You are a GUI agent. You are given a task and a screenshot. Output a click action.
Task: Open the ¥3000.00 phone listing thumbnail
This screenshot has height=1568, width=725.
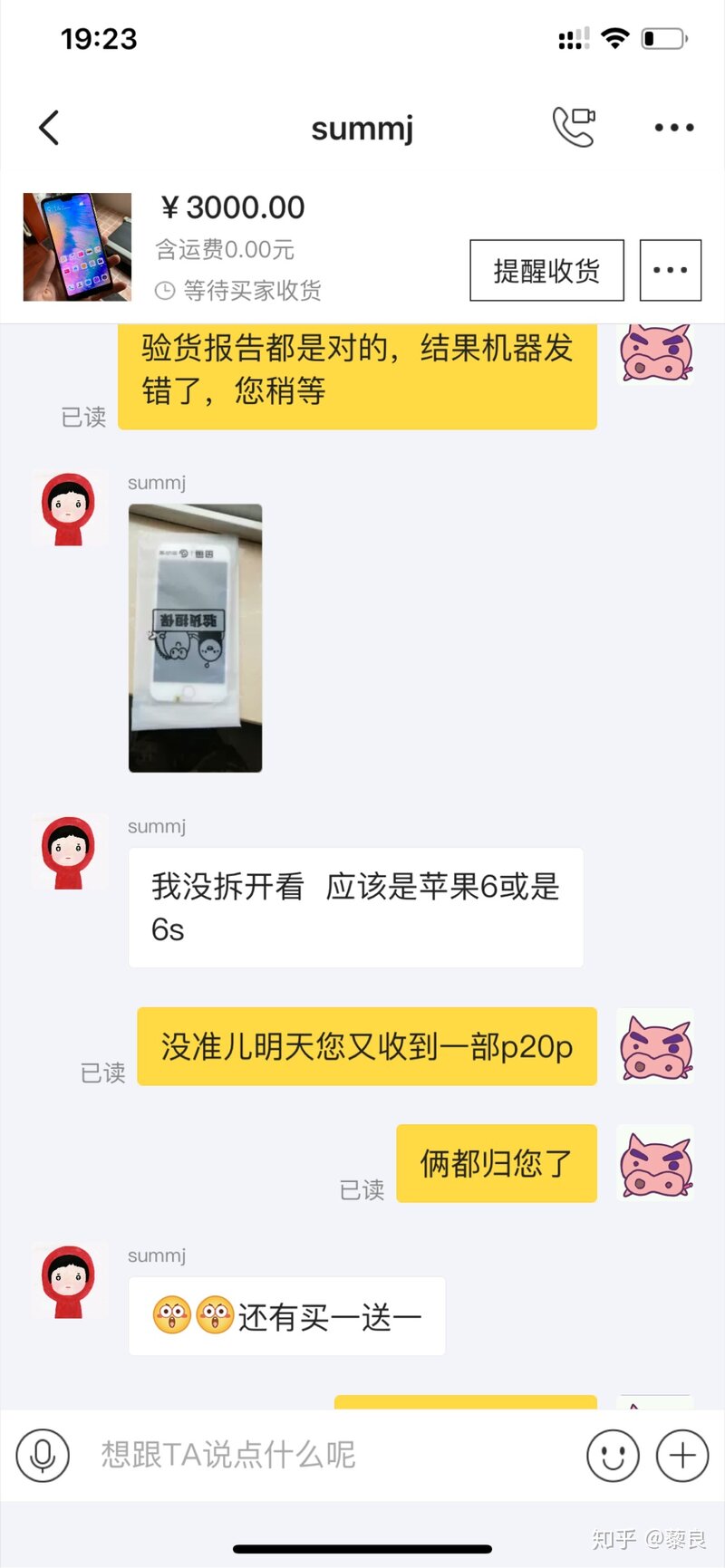click(x=77, y=246)
